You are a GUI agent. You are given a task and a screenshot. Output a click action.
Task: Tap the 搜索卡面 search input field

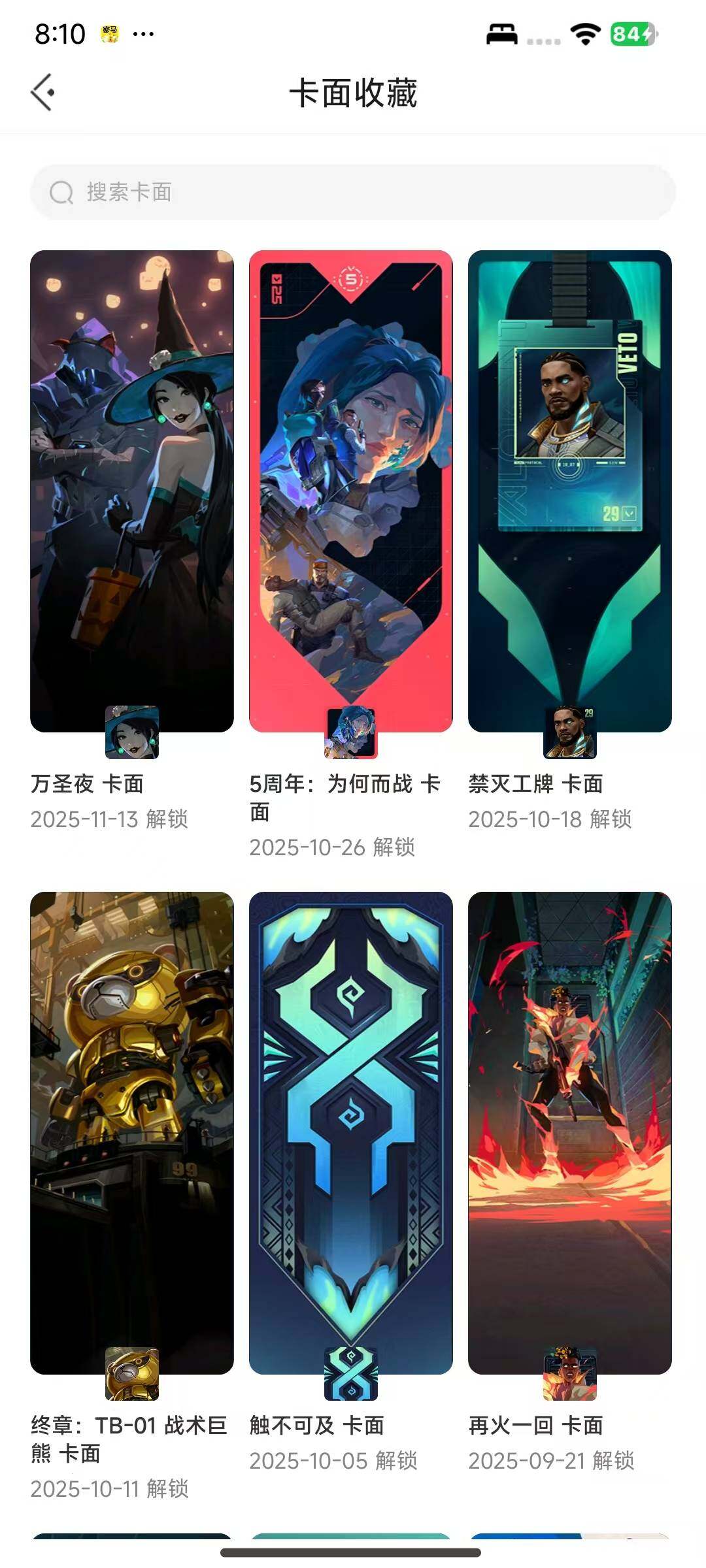tap(261, 193)
